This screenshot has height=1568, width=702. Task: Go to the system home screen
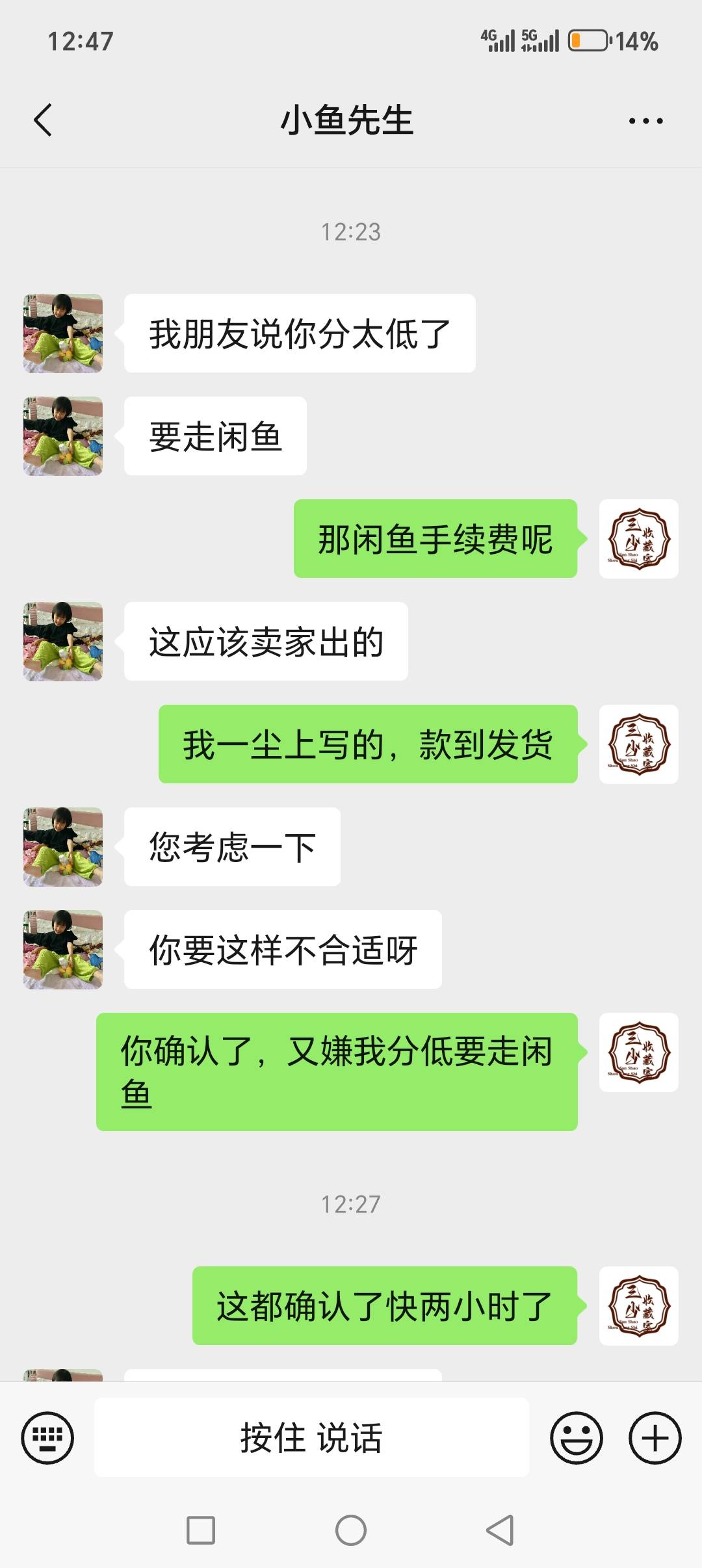click(x=351, y=1530)
